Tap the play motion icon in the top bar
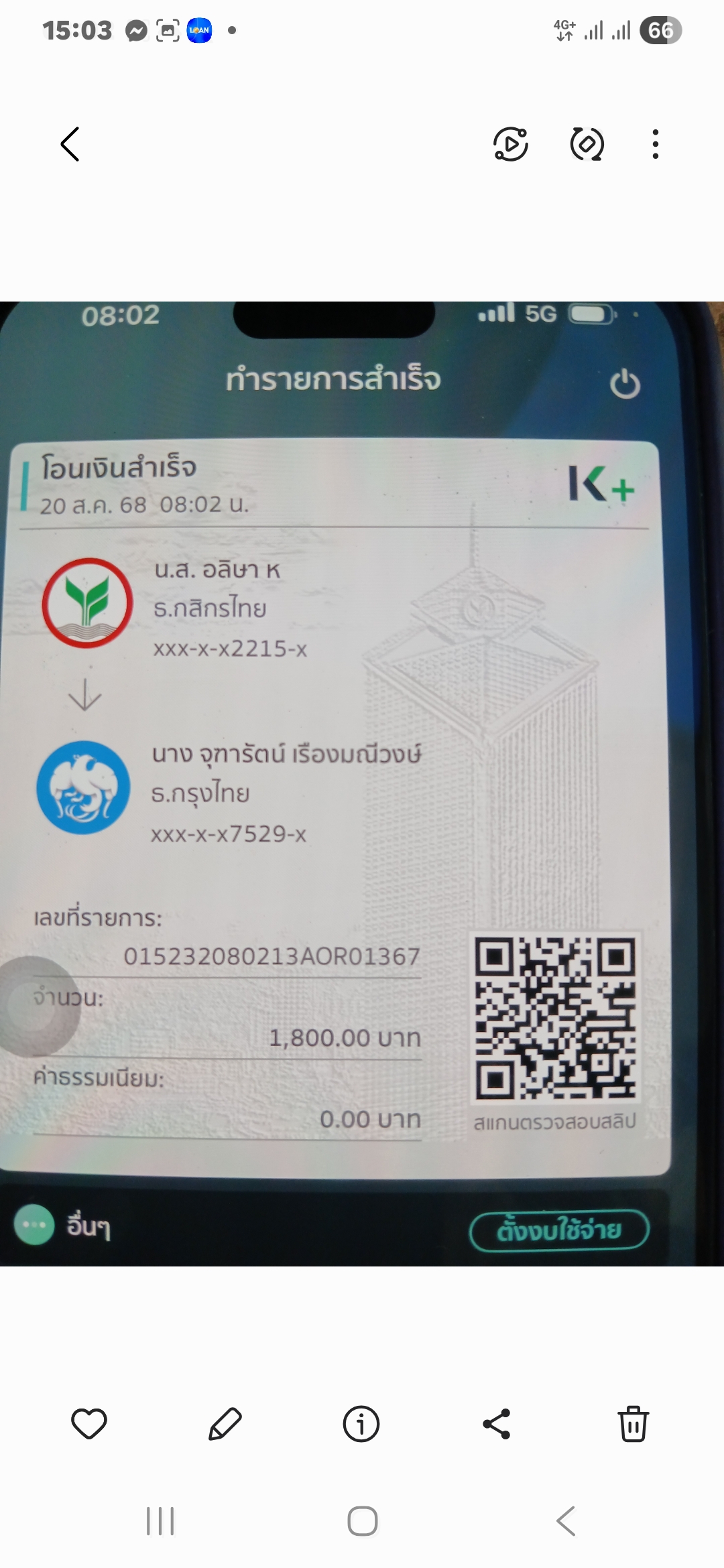This screenshot has width=724, height=1568. click(511, 144)
